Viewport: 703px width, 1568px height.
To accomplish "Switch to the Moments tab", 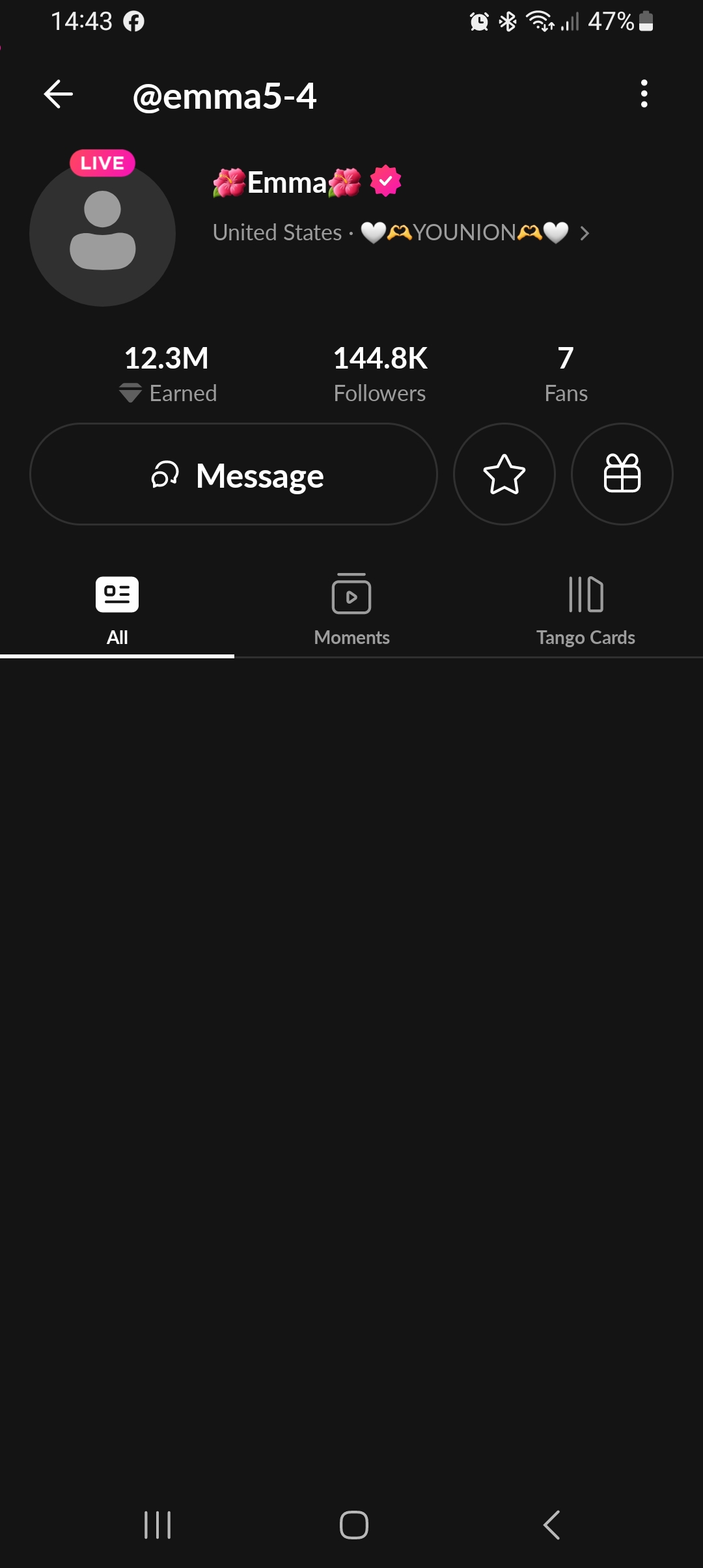I will (351, 609).
